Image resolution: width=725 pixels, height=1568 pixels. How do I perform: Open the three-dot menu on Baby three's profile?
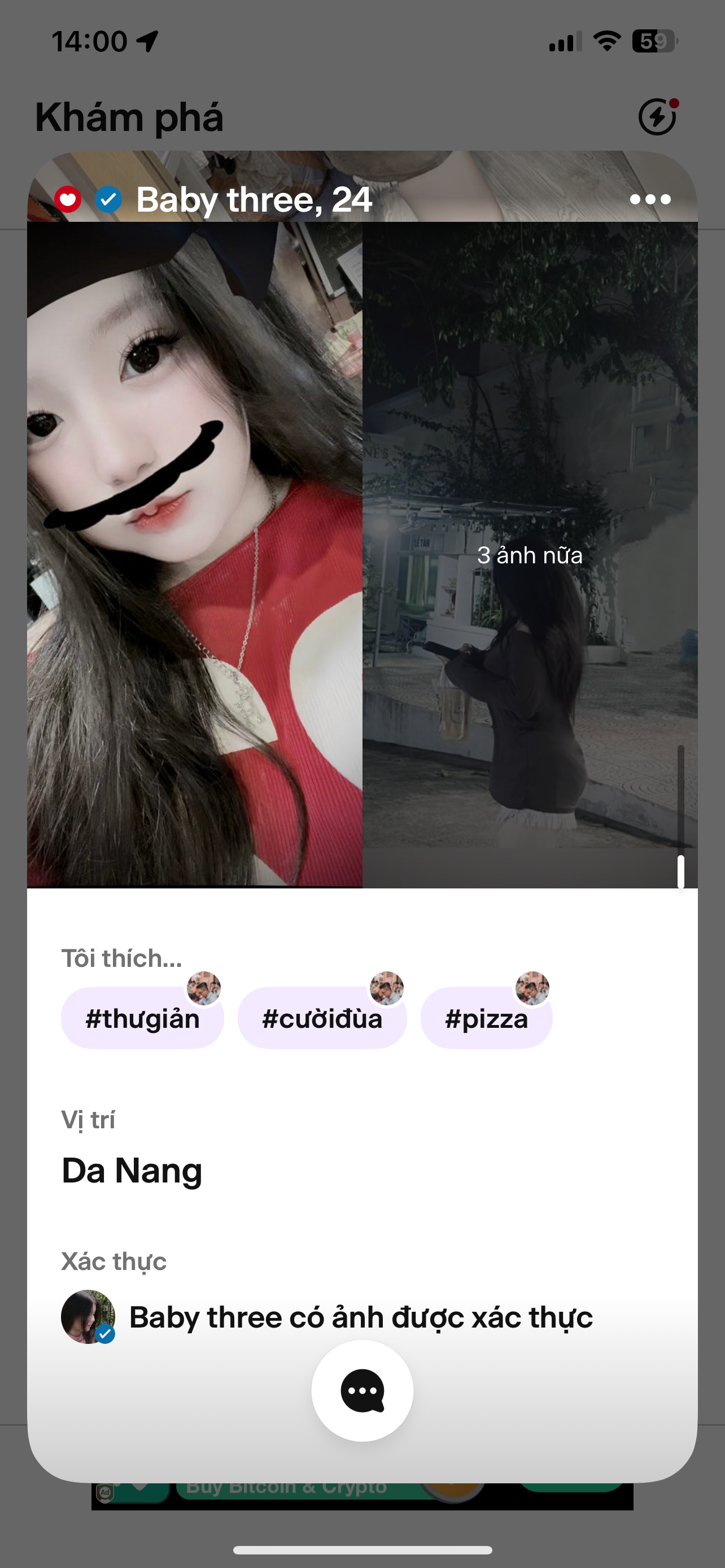coord(649,199)
